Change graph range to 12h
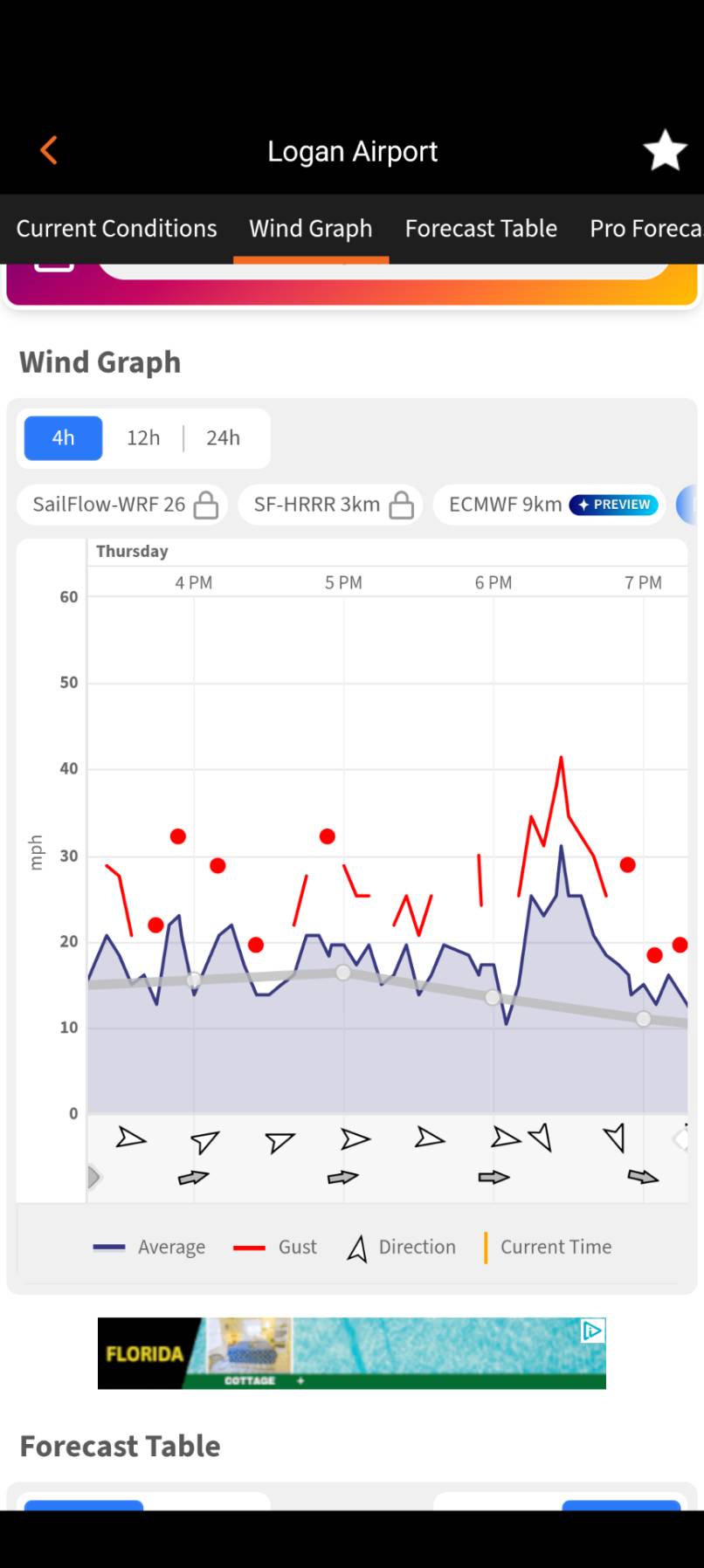This screenshot has width=704, height=1568. [x=143, y=437]
